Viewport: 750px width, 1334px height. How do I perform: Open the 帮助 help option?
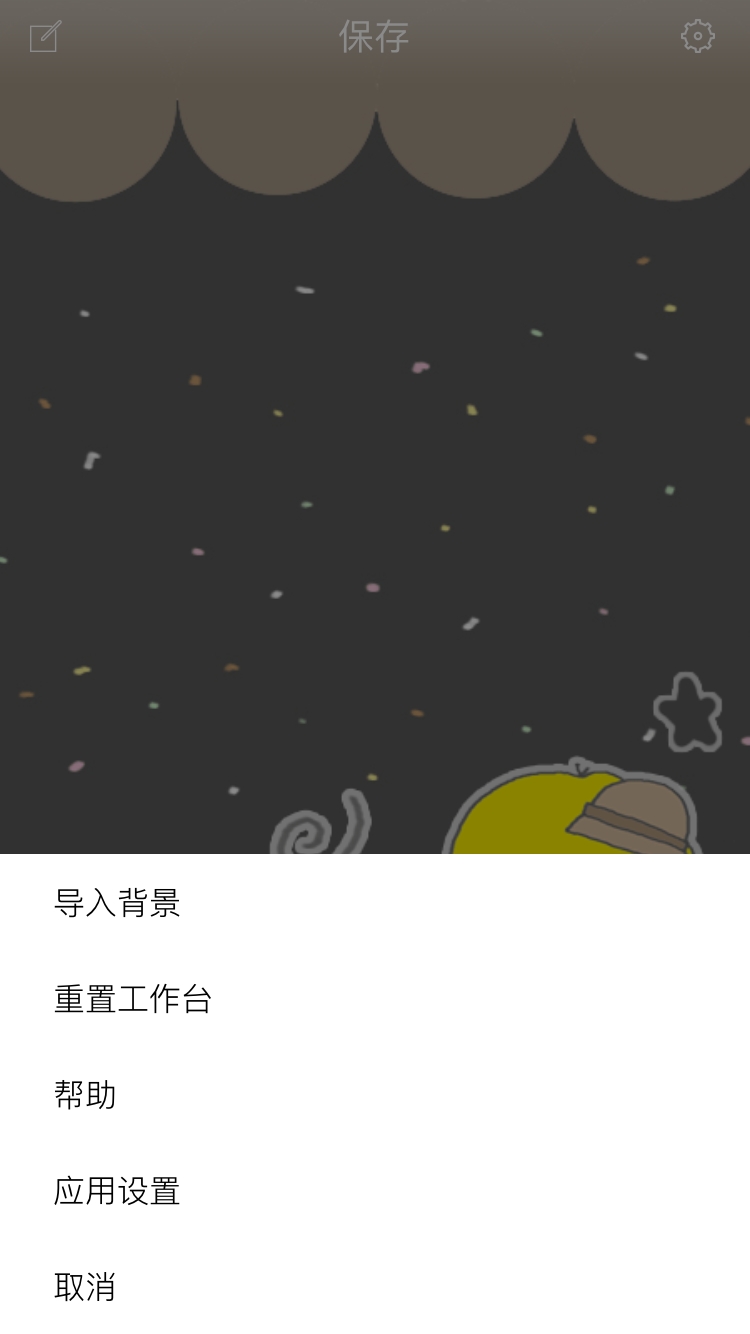click(x=85, y=1095)
